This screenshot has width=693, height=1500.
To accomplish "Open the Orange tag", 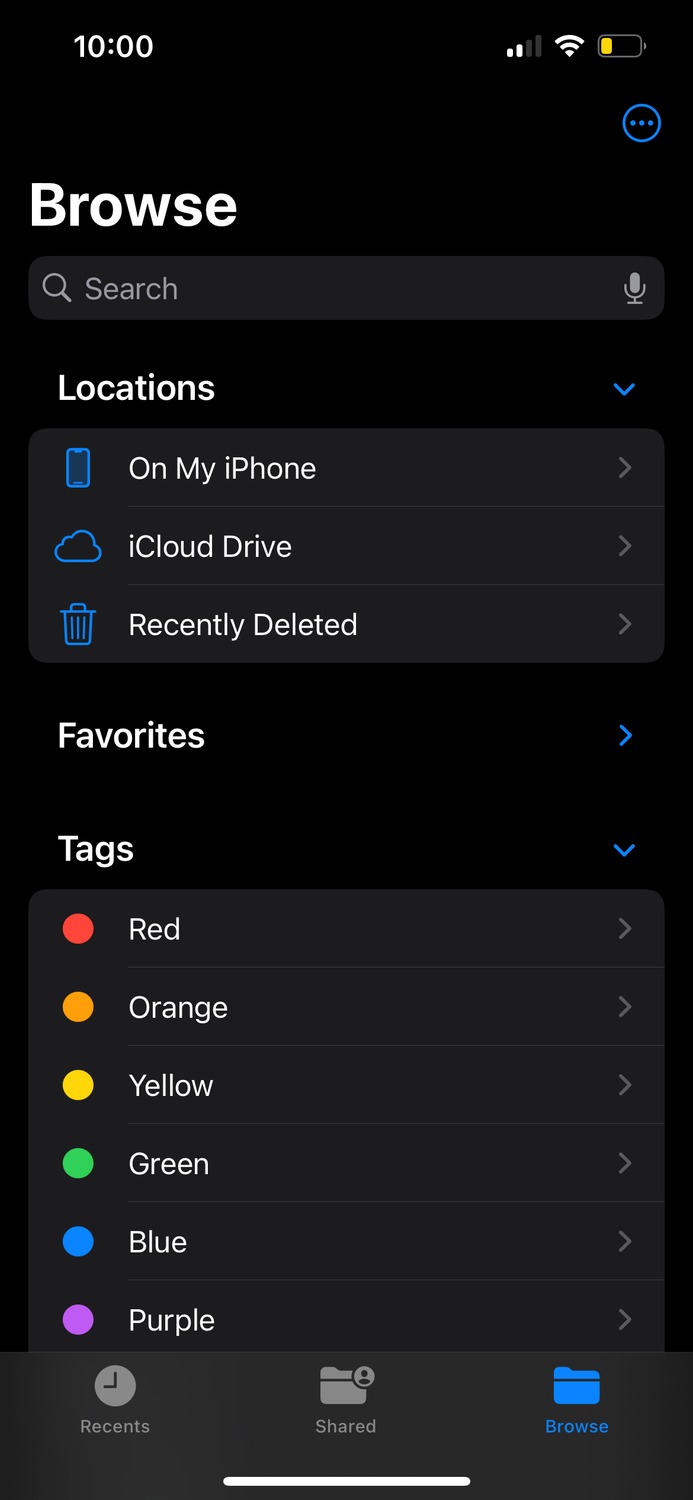I will pos(346,1007).
